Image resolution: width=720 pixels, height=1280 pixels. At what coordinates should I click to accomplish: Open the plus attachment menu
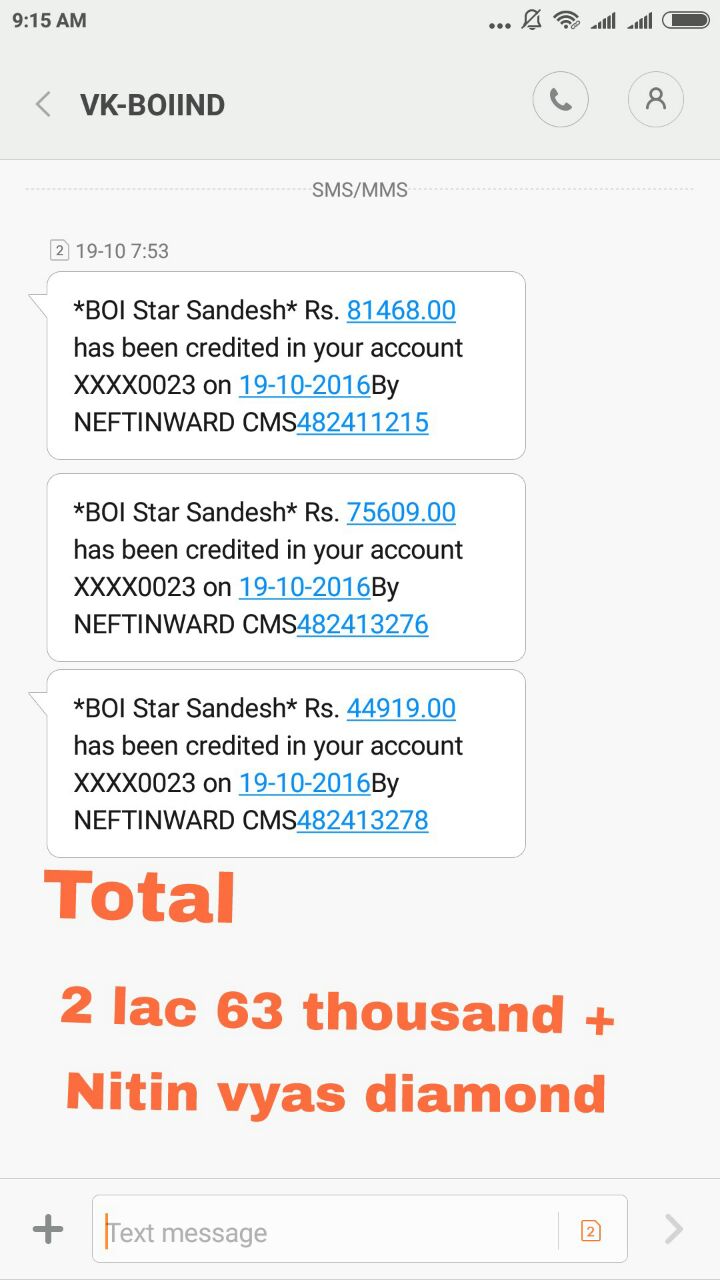tap(48, 1229)
